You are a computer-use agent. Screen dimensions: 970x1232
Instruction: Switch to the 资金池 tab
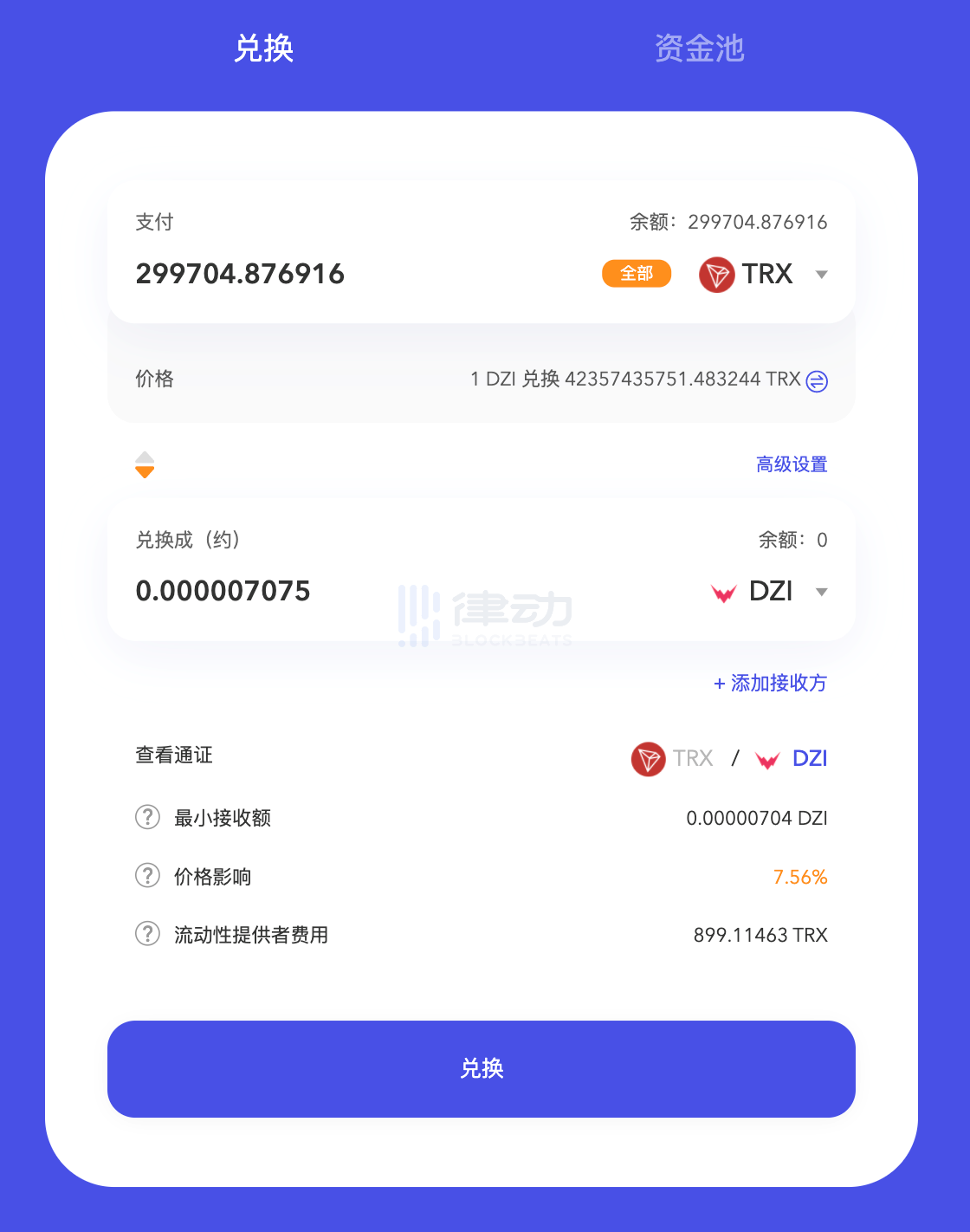point(700,49)
